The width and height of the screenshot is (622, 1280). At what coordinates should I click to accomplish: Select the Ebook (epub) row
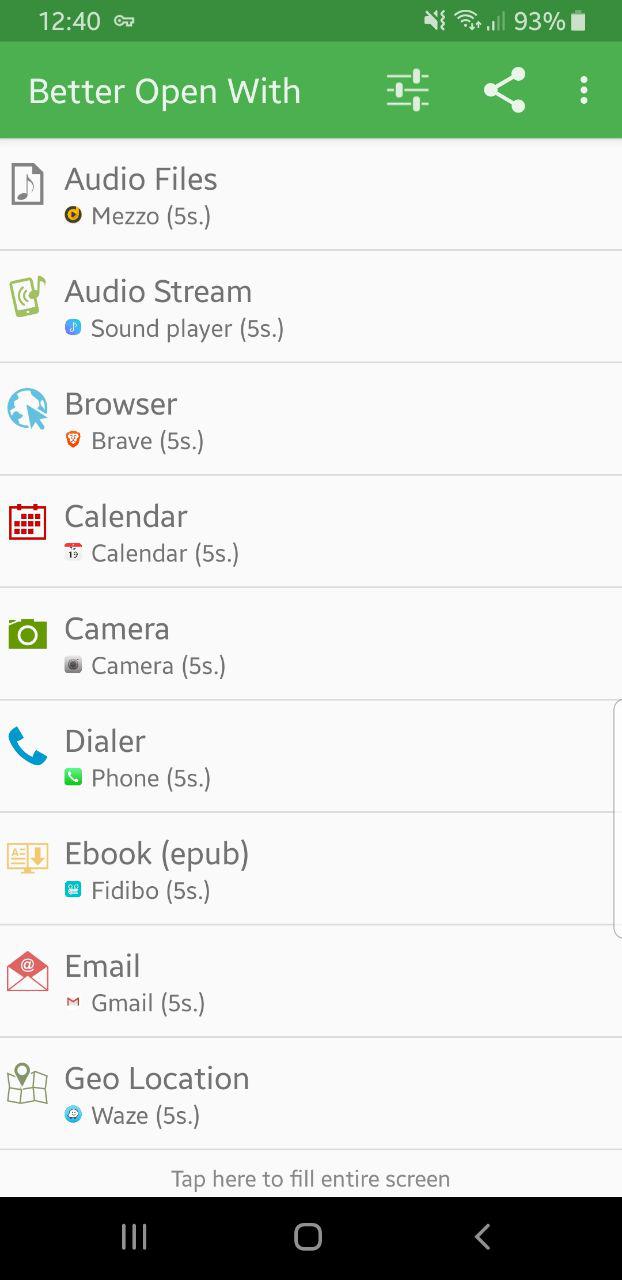[x=311, y=869]
